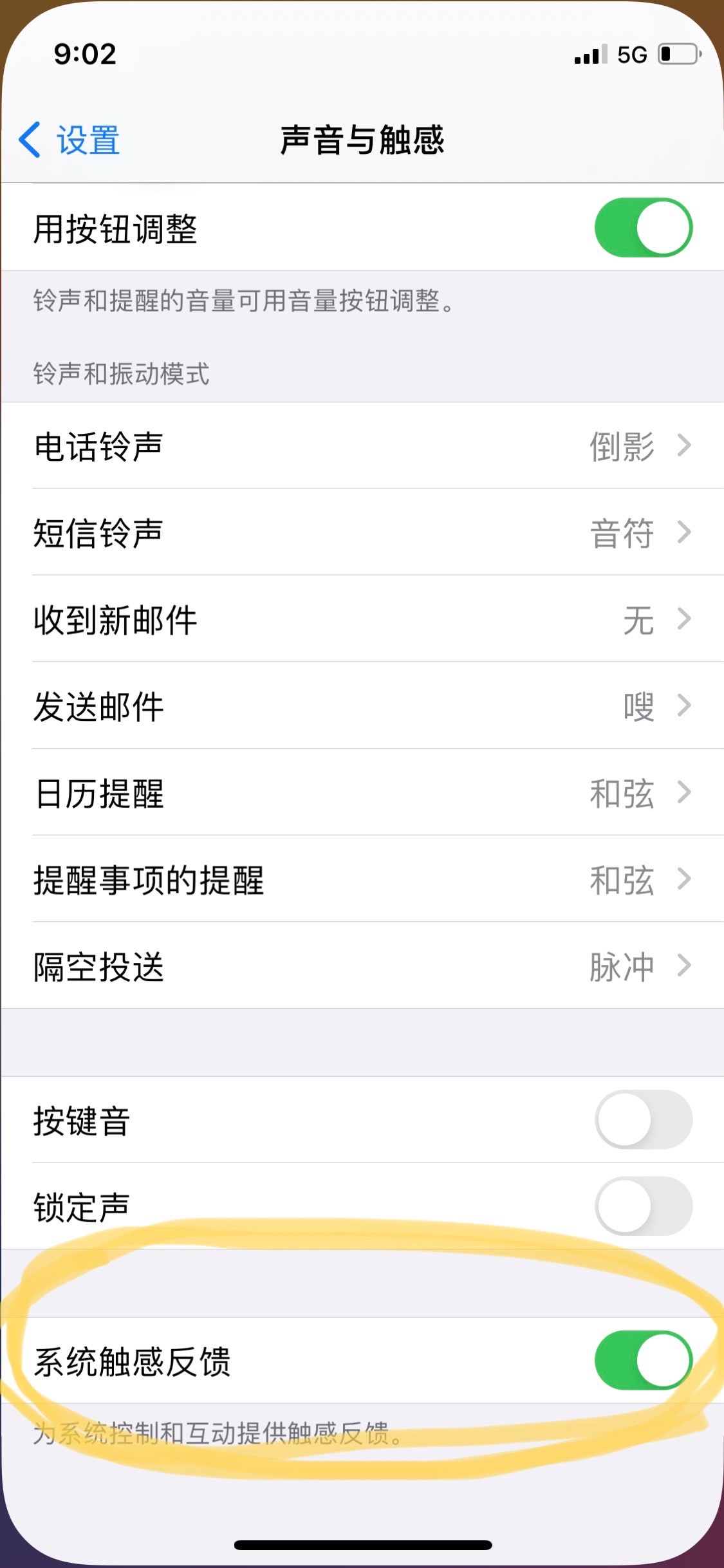
Task: Open 电话铃声 ringtone setting
Action: tap(362, 446)
